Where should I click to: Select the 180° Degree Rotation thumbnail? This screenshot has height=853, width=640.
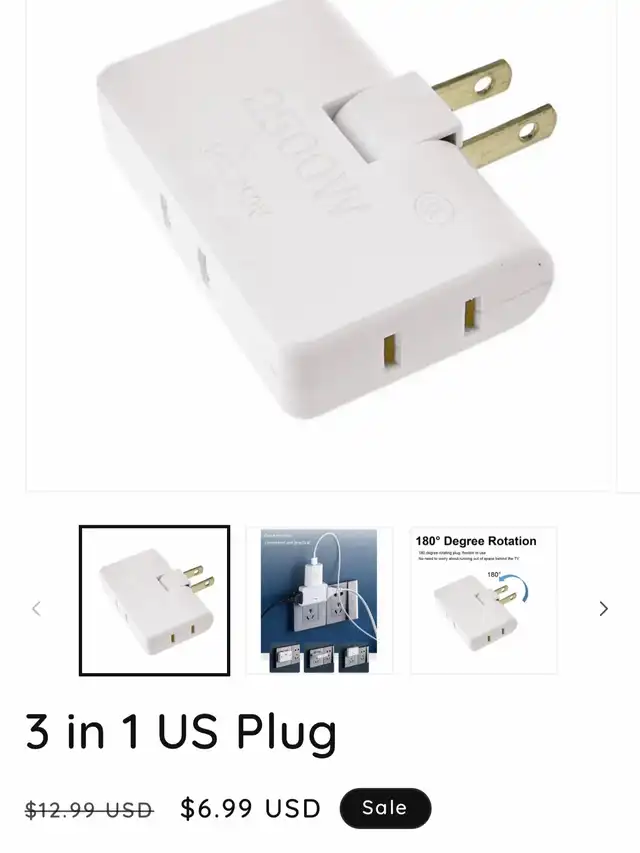coord(483,600)
